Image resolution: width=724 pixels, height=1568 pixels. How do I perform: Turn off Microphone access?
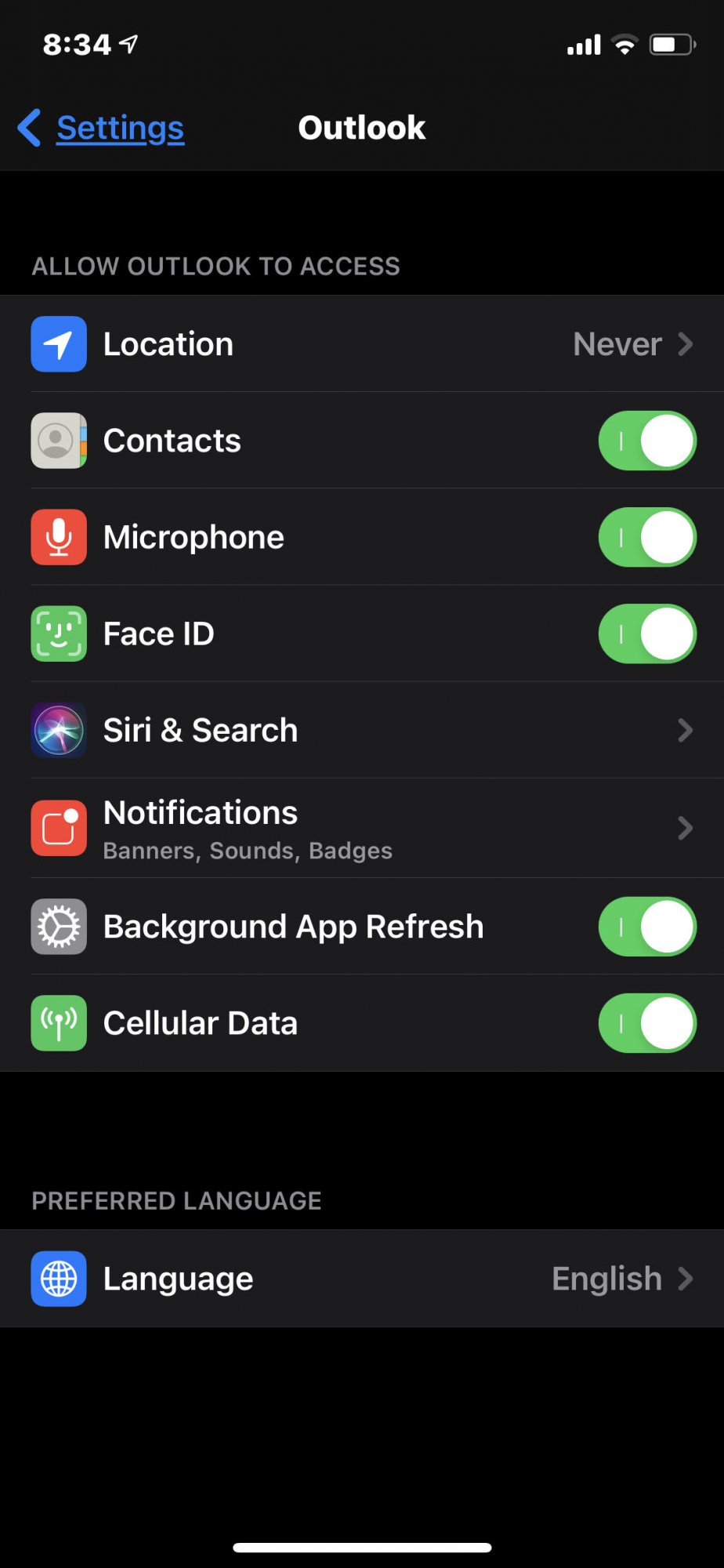646,537
